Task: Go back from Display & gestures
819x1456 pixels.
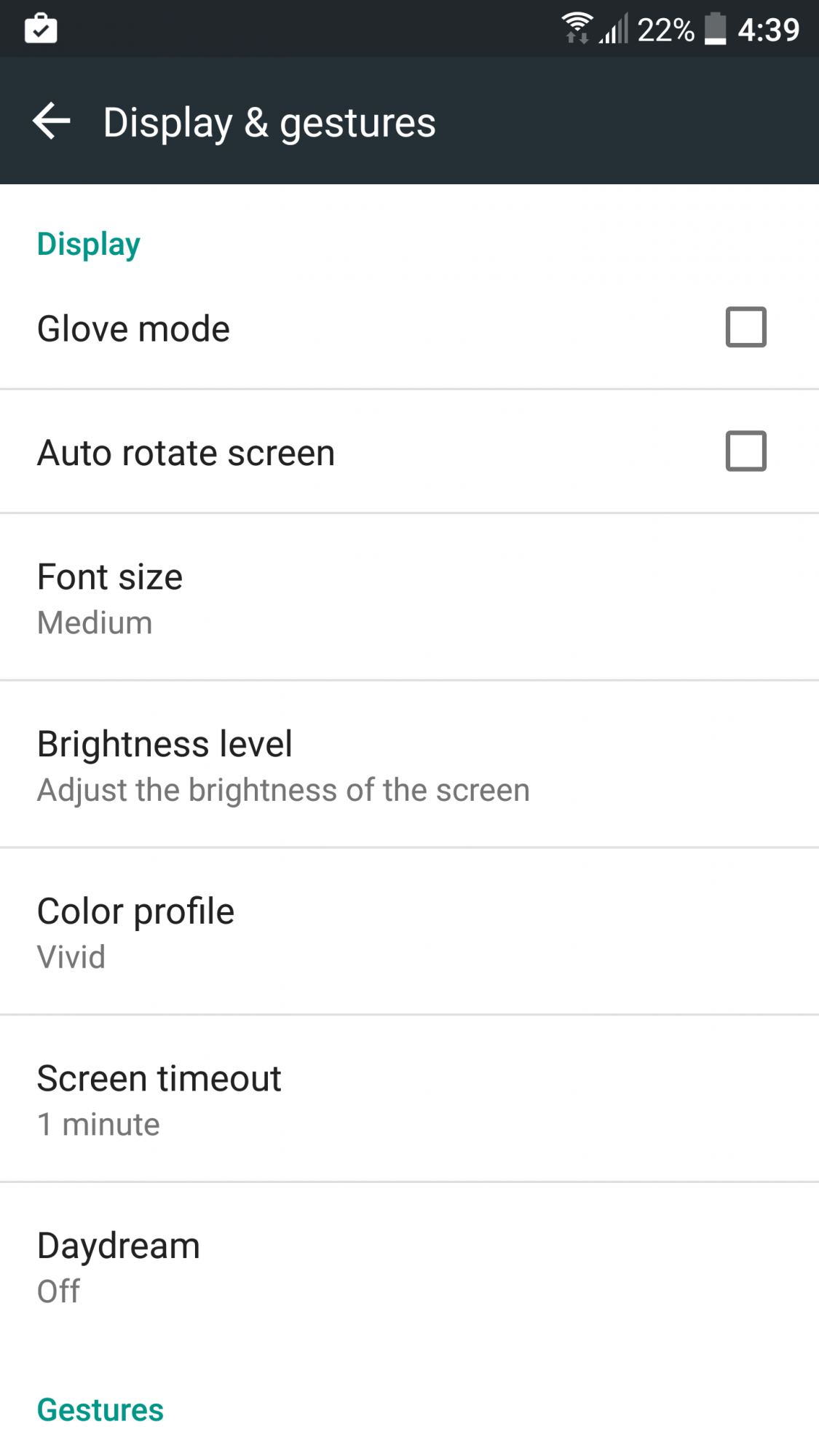Action: pyautogui.click(x=52, y=121)
